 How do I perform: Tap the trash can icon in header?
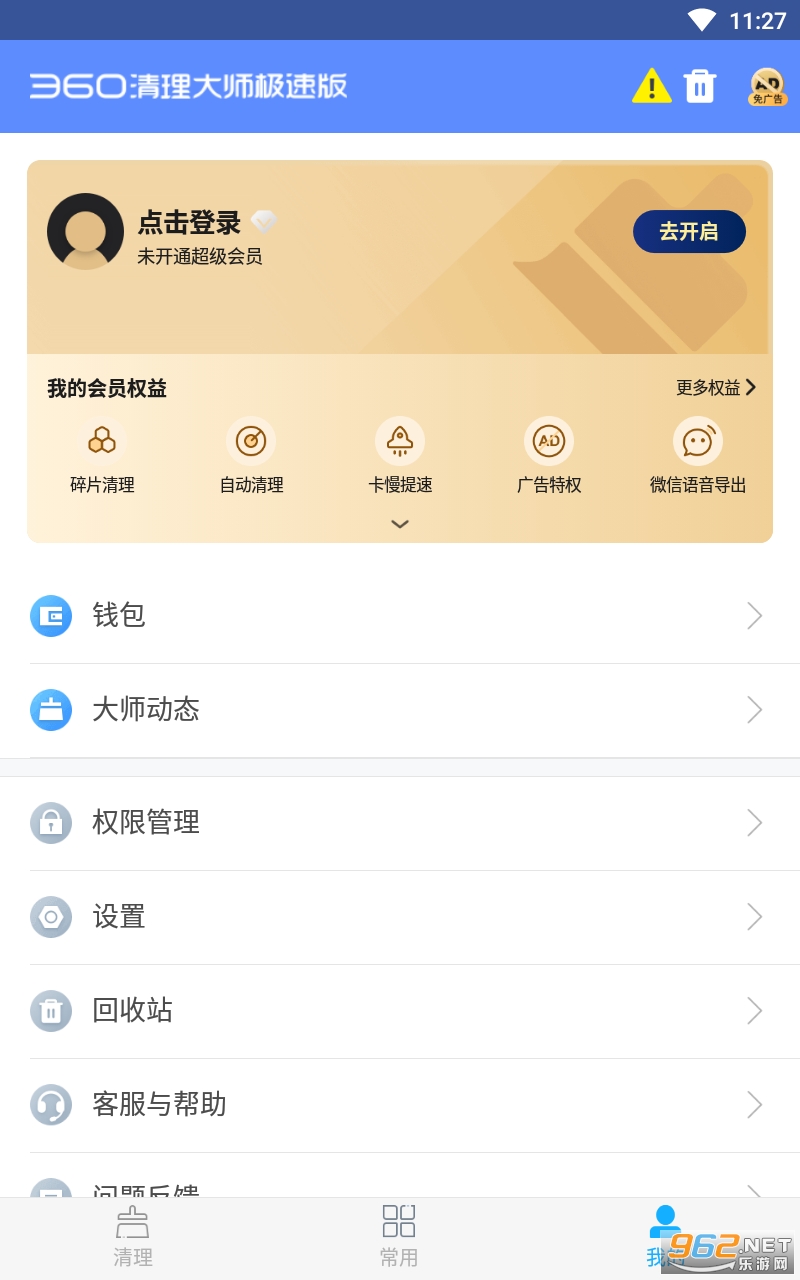click(x=700, y=86)
